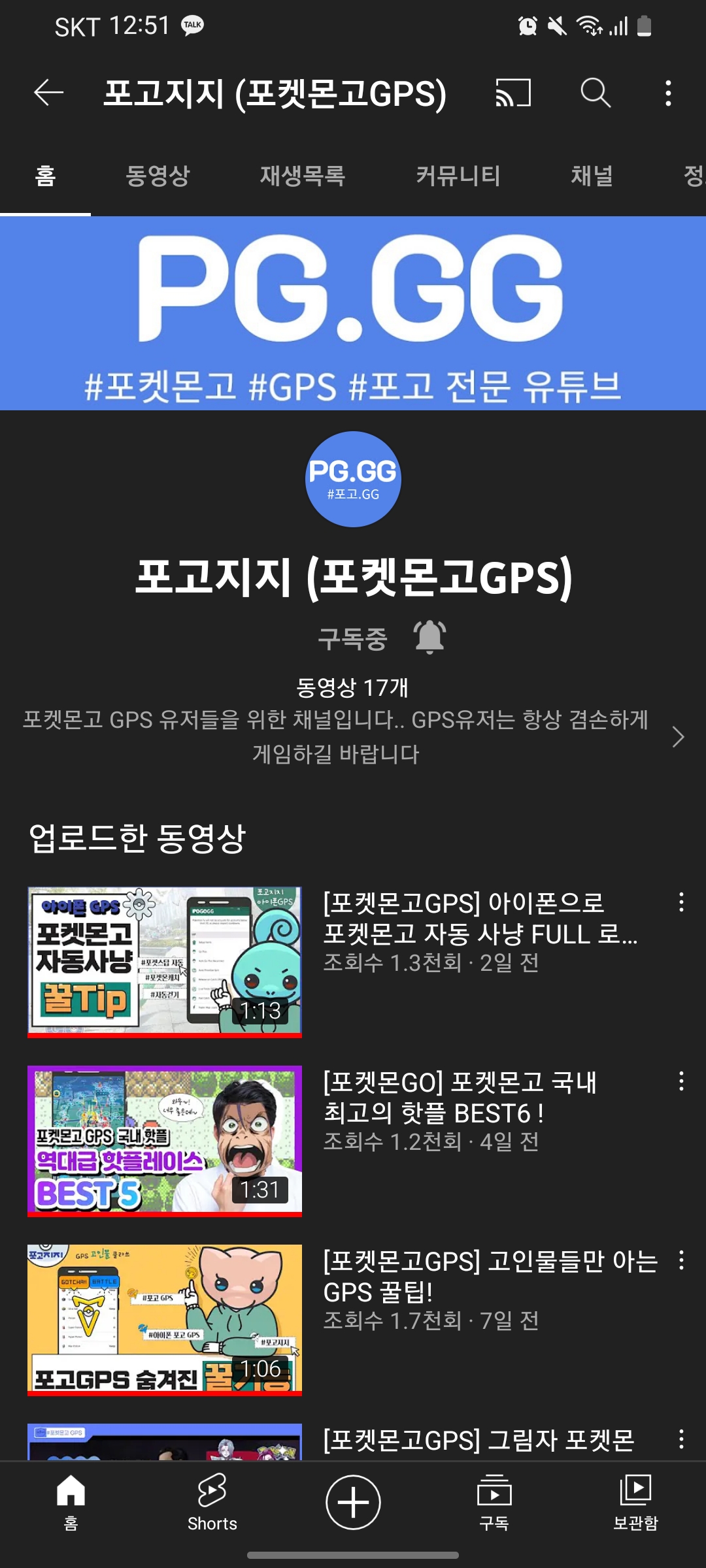Open the 보관함 library tab

pyautogui.click(x=635, y=1503)
